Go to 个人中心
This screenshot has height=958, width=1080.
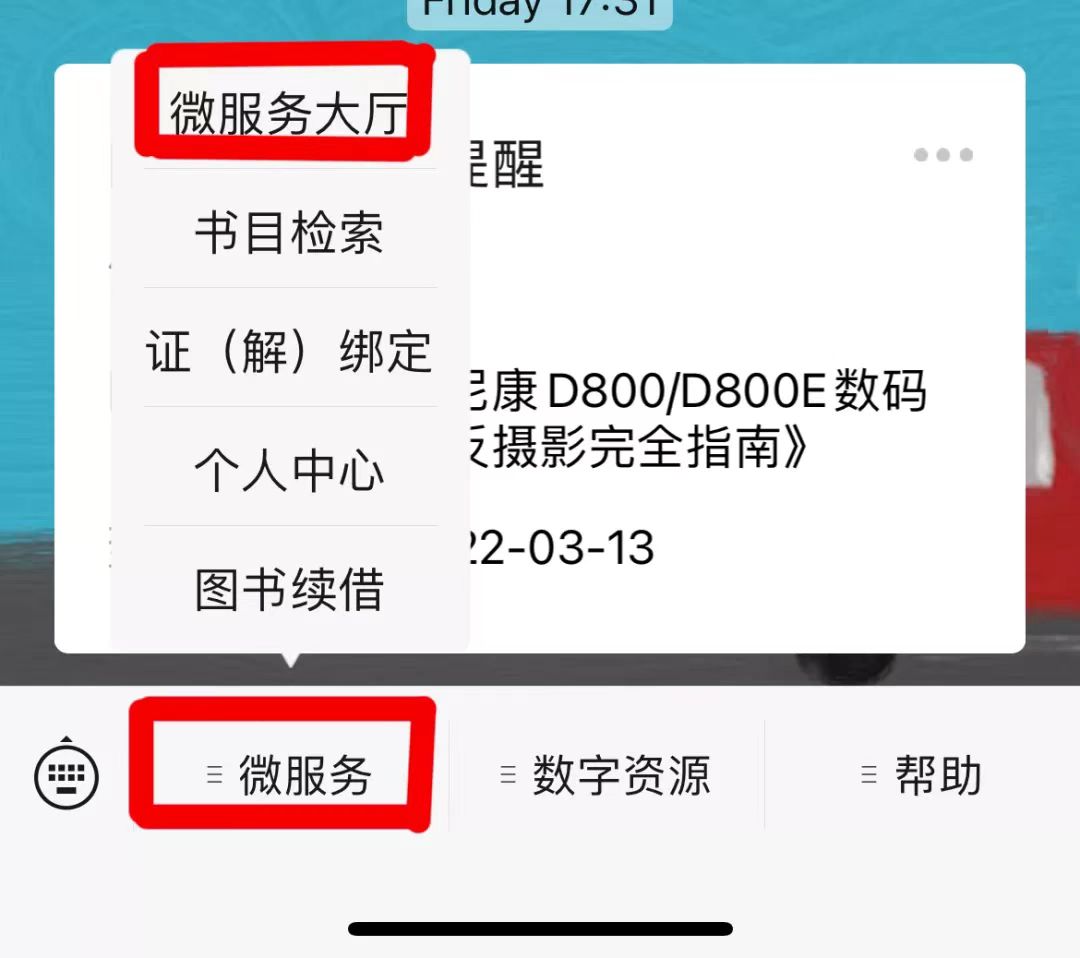coord(289,471)
